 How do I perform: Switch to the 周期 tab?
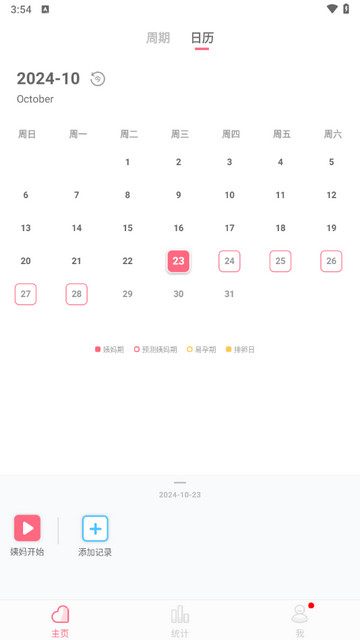(x=158, y=38)
